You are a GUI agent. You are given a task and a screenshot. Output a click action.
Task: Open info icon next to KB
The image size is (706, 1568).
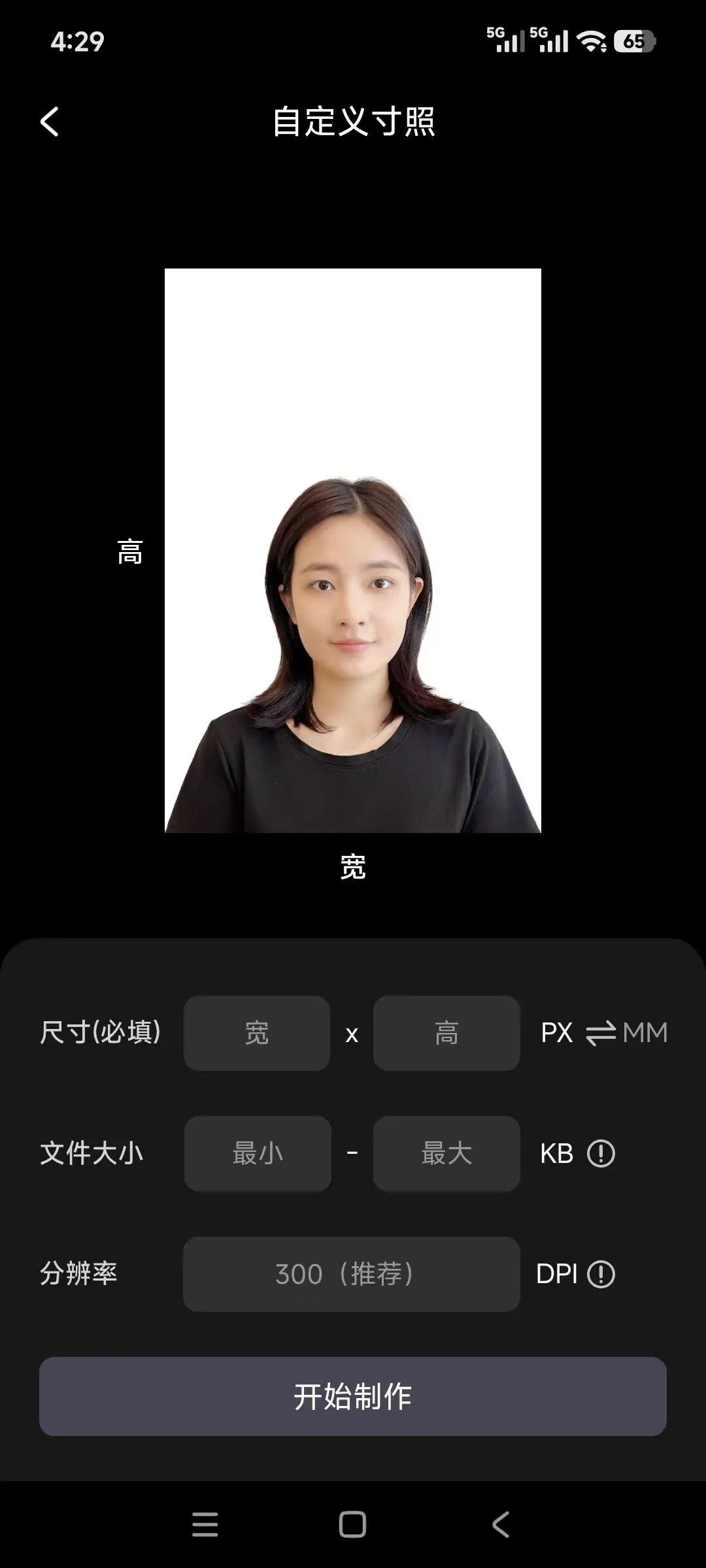601,1153
